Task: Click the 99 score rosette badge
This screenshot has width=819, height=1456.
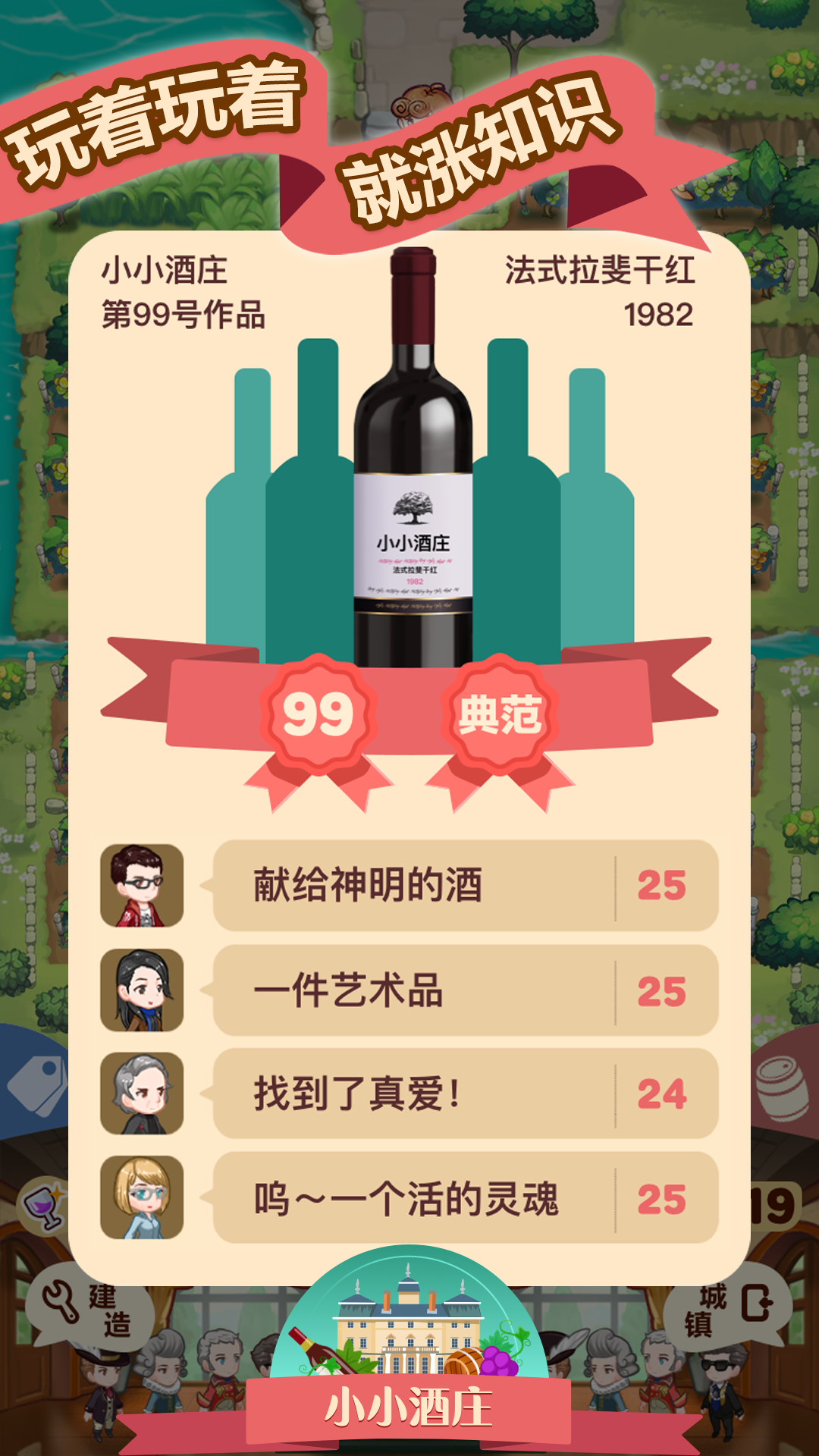Action: tap(318, 713)
